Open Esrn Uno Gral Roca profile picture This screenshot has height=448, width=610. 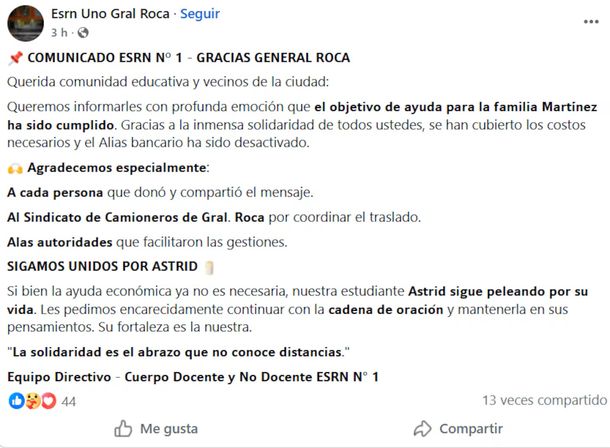click(x=24, y=22)
